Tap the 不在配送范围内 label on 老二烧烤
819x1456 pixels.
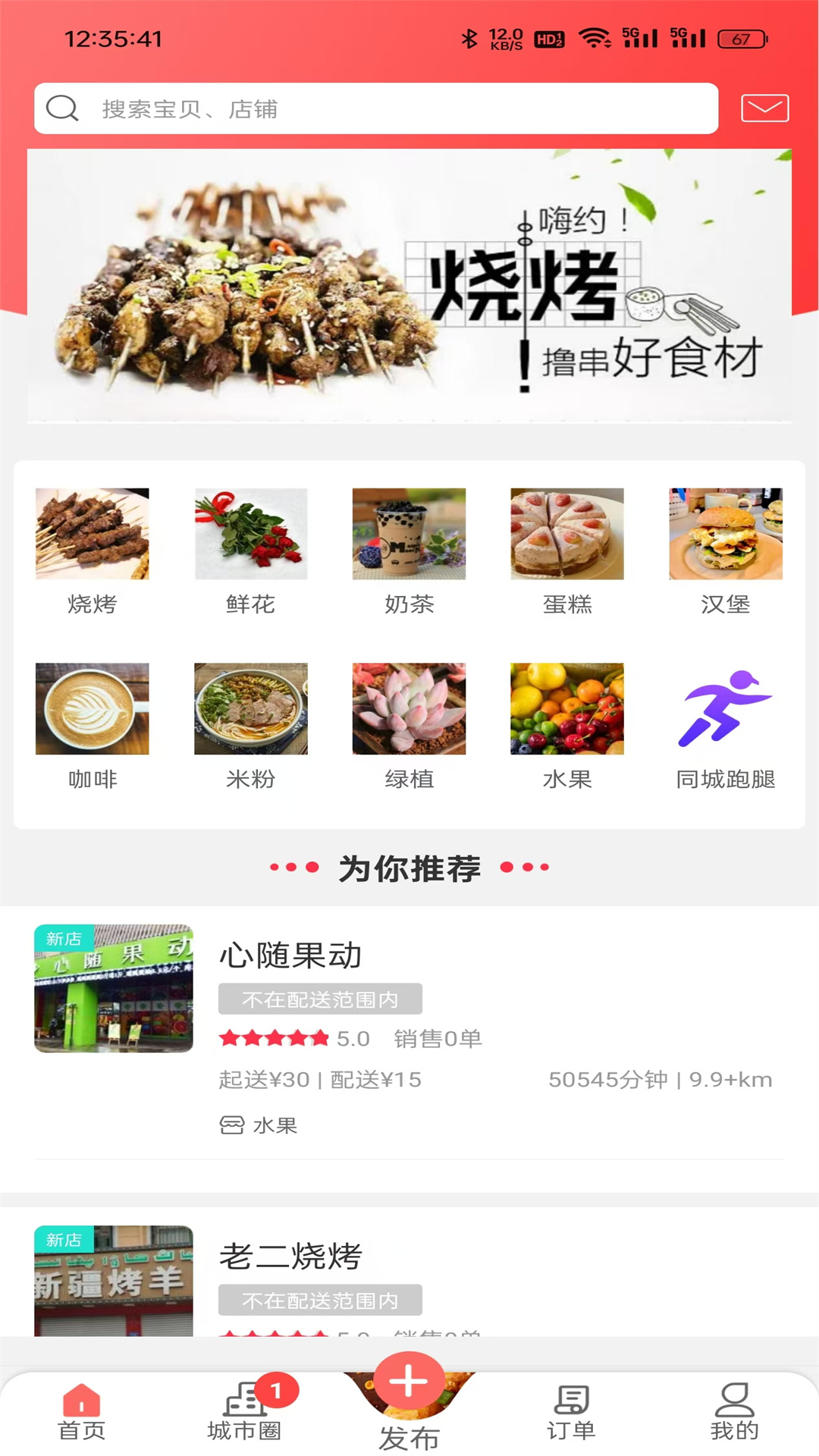click(318, 1301)
